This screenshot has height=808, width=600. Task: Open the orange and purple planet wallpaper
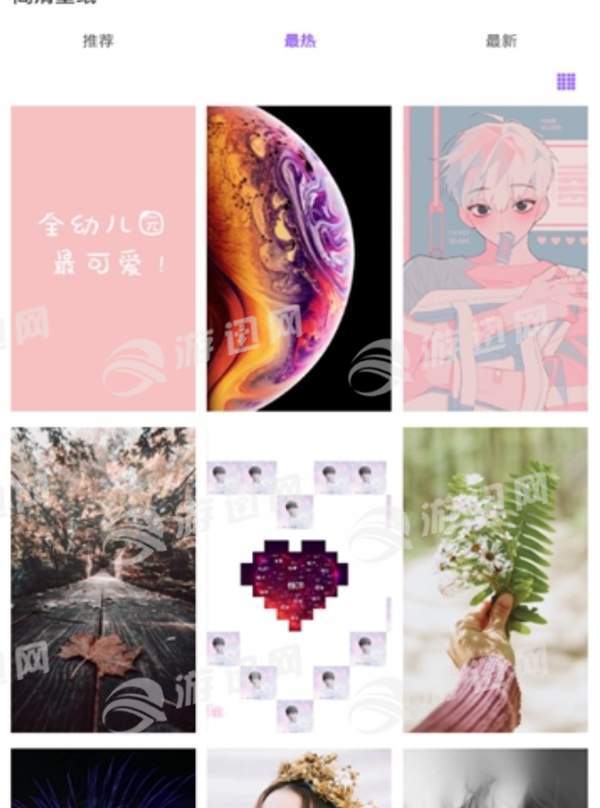pyautogui.click(x=299, y=258)
